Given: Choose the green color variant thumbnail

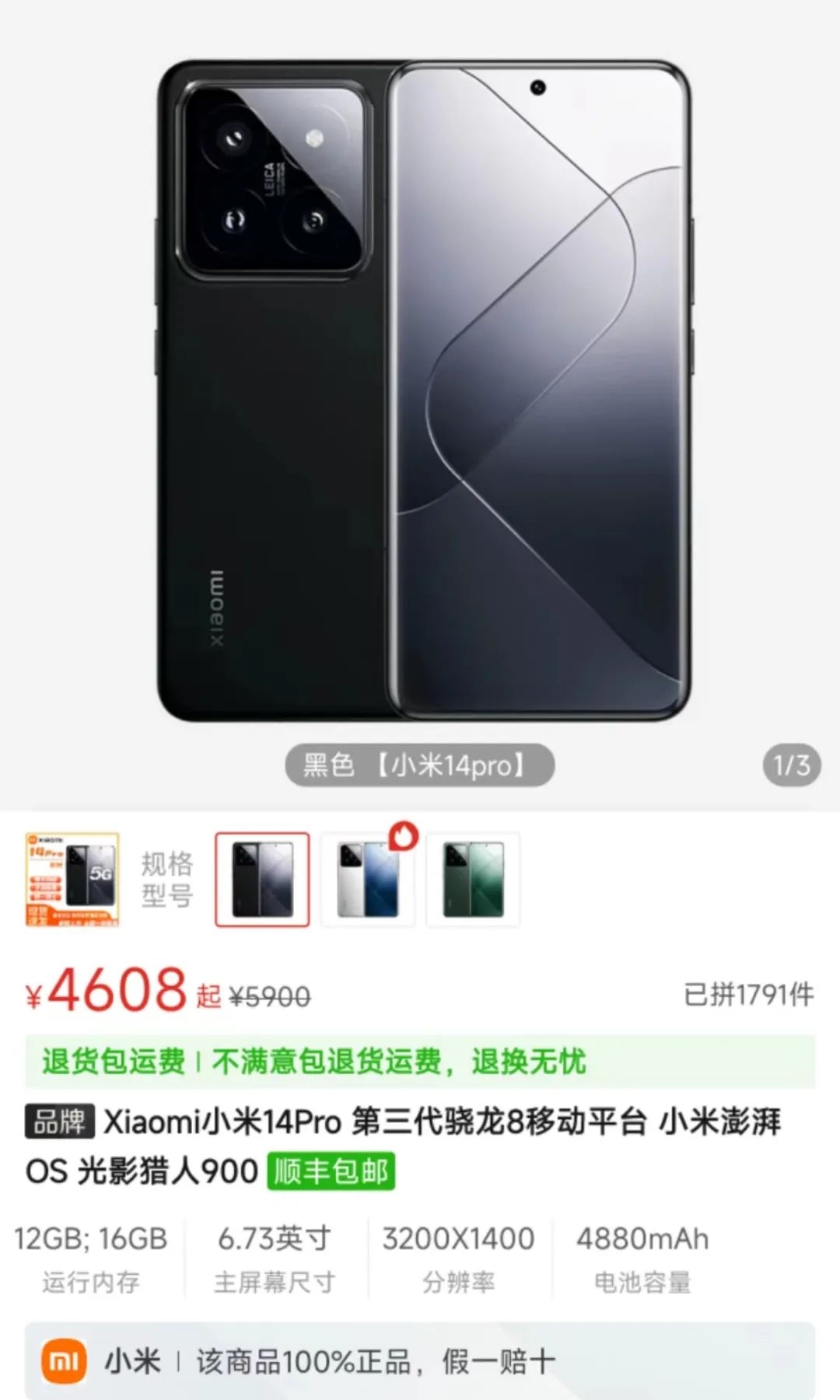Looking at the screenshot, I should 473,880.
